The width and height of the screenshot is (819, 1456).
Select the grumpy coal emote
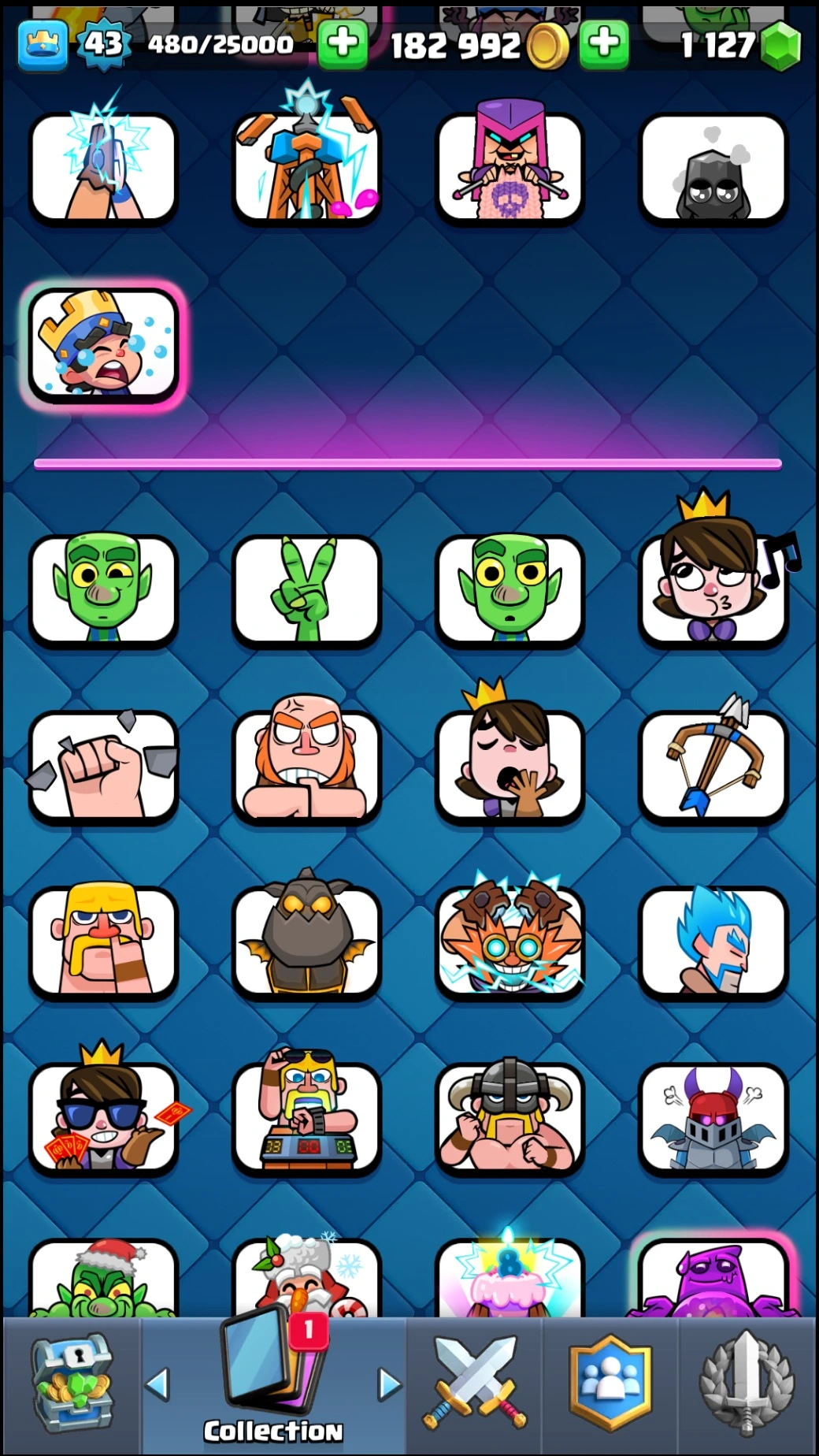(713, 168)
